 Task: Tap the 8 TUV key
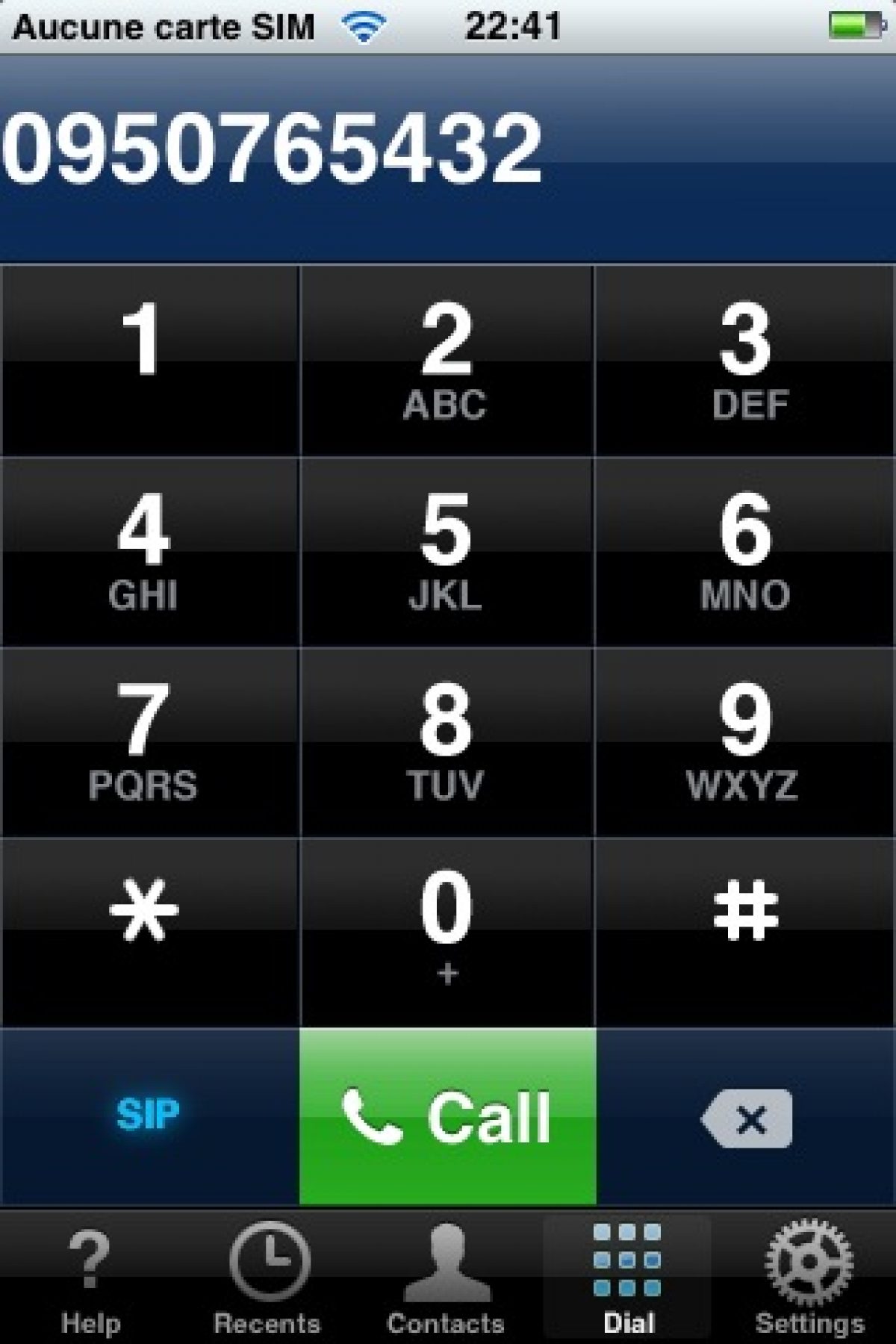[x=447, y=742]
